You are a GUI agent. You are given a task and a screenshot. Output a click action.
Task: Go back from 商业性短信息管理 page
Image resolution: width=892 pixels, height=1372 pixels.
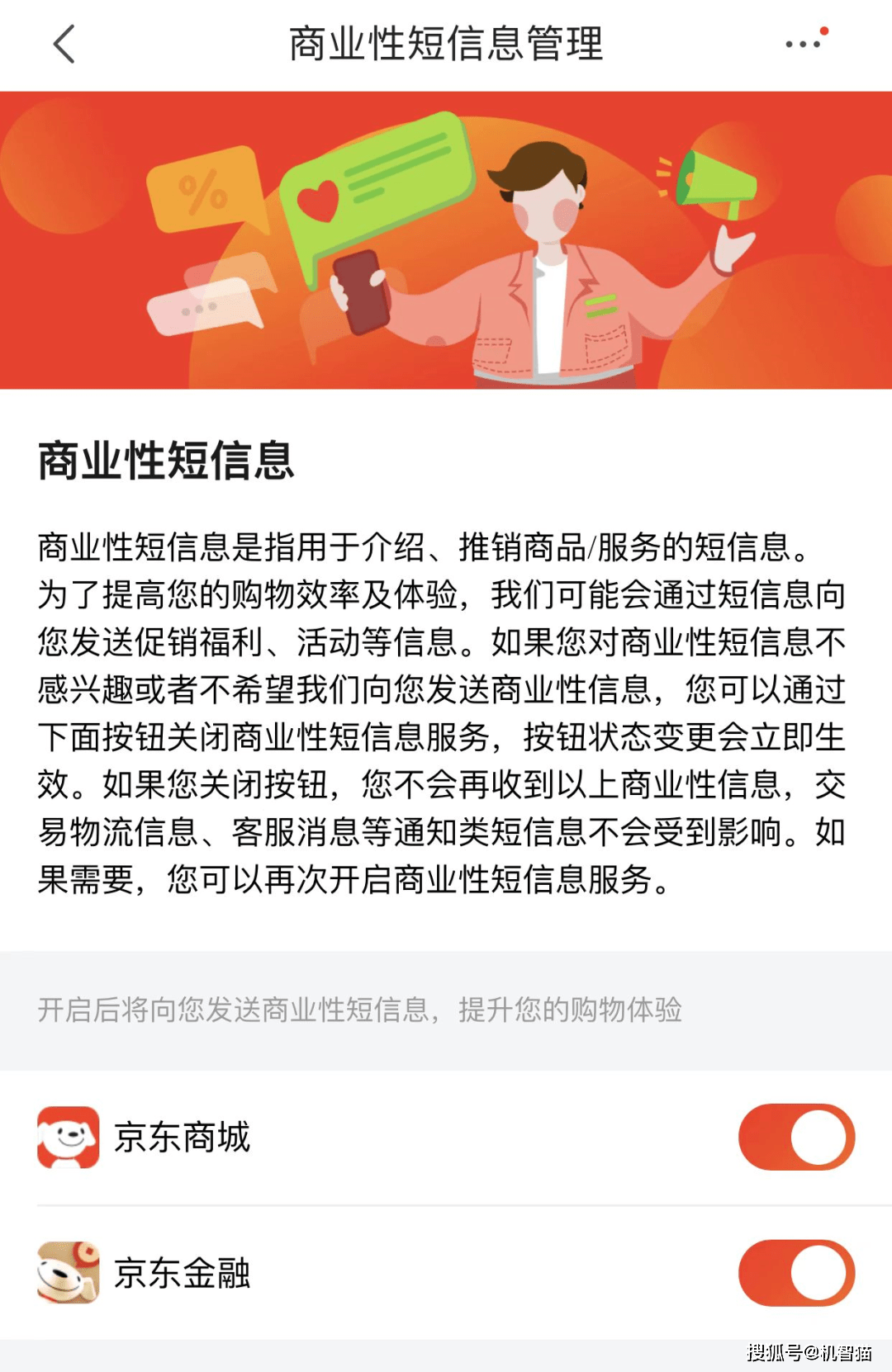point(64,44)
